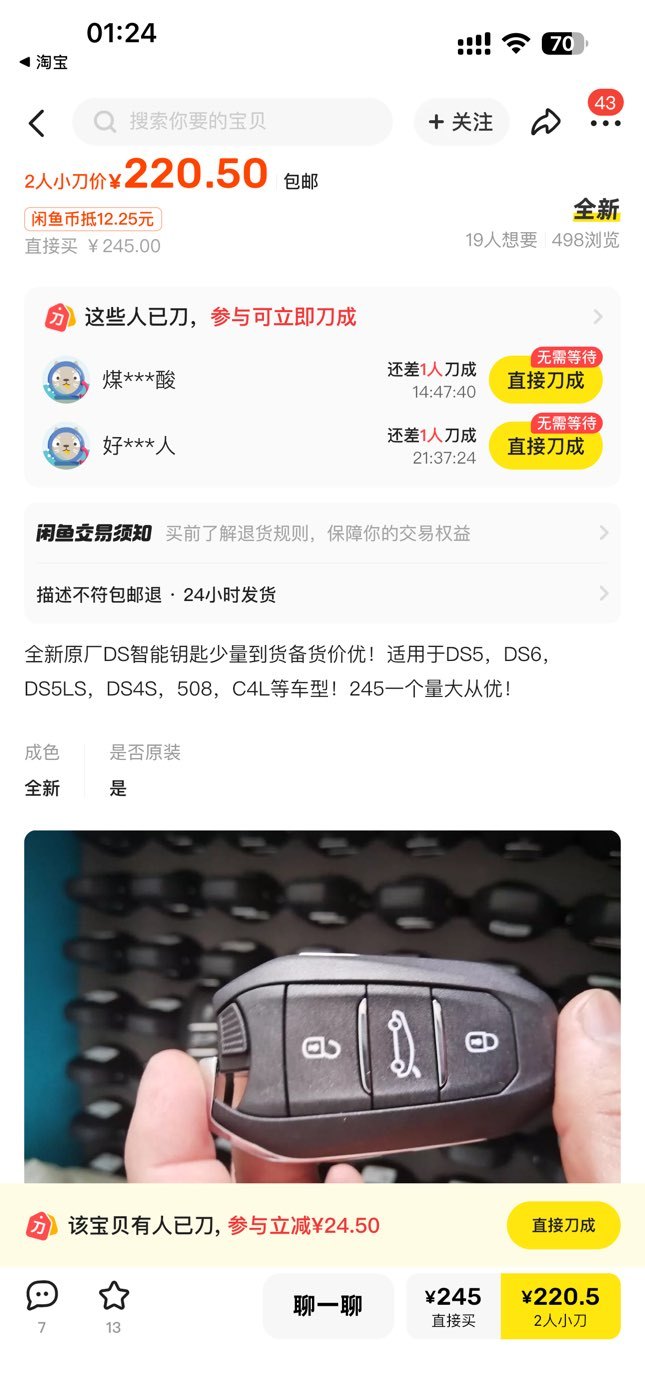Open the three-dot overflow menu
This screenshot has width=645, height=1398.
point(605,123)
